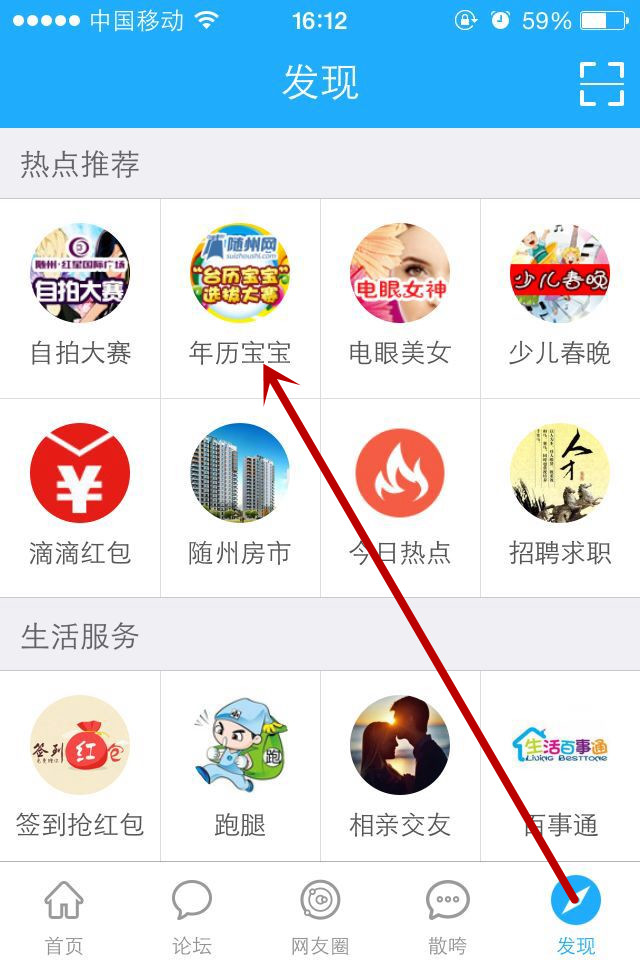This screenshot has width=640, height=960.
Task: Switch to the 散吟 tab
Action: (x=447, y=915)
